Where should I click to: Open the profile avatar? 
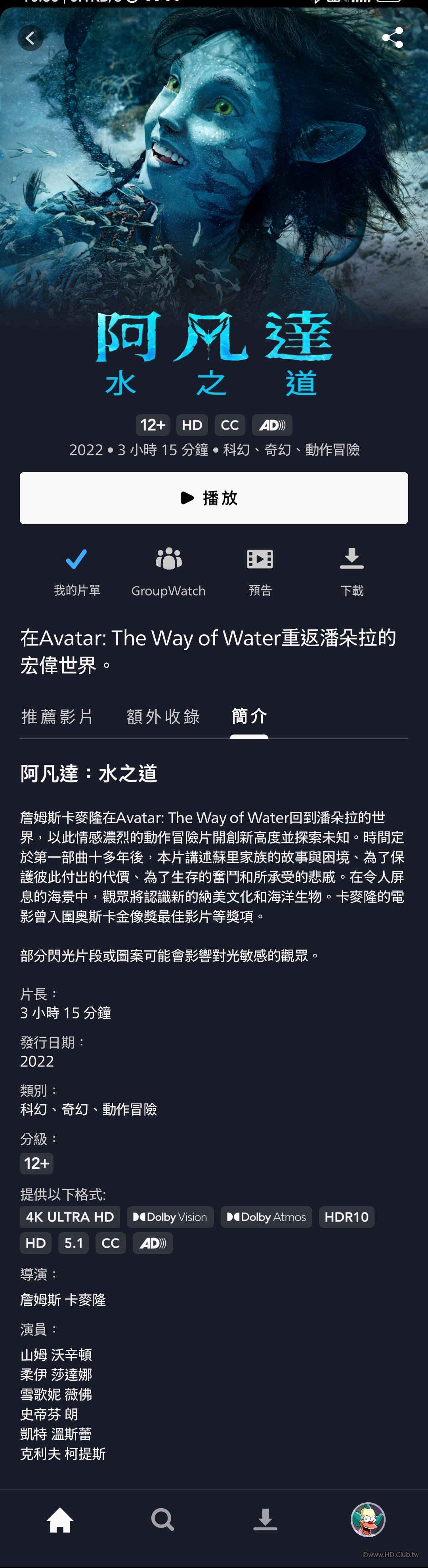(x=368, y=1519)
